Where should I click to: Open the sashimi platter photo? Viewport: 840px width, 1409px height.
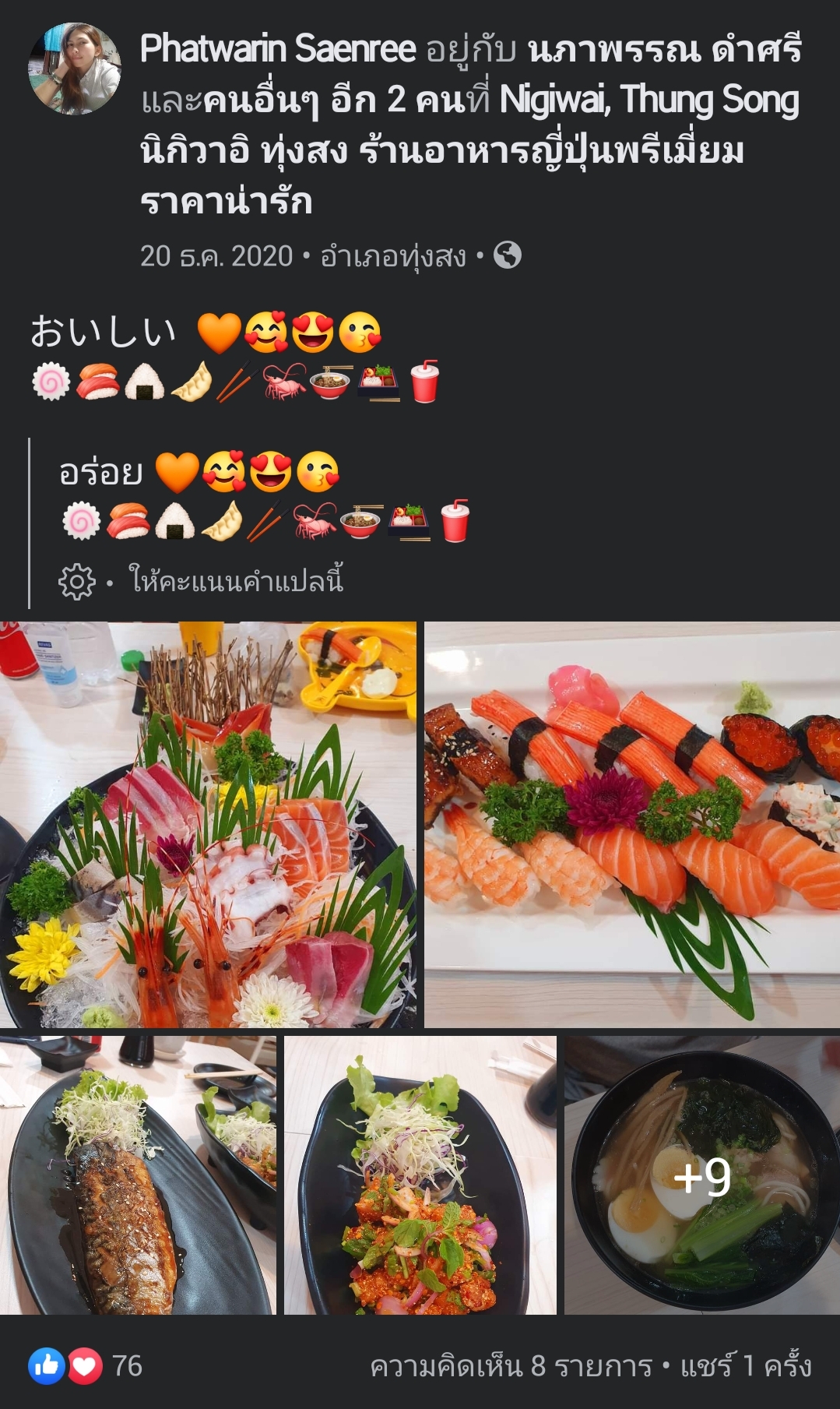pyautogui.click(x=208, y=825)
